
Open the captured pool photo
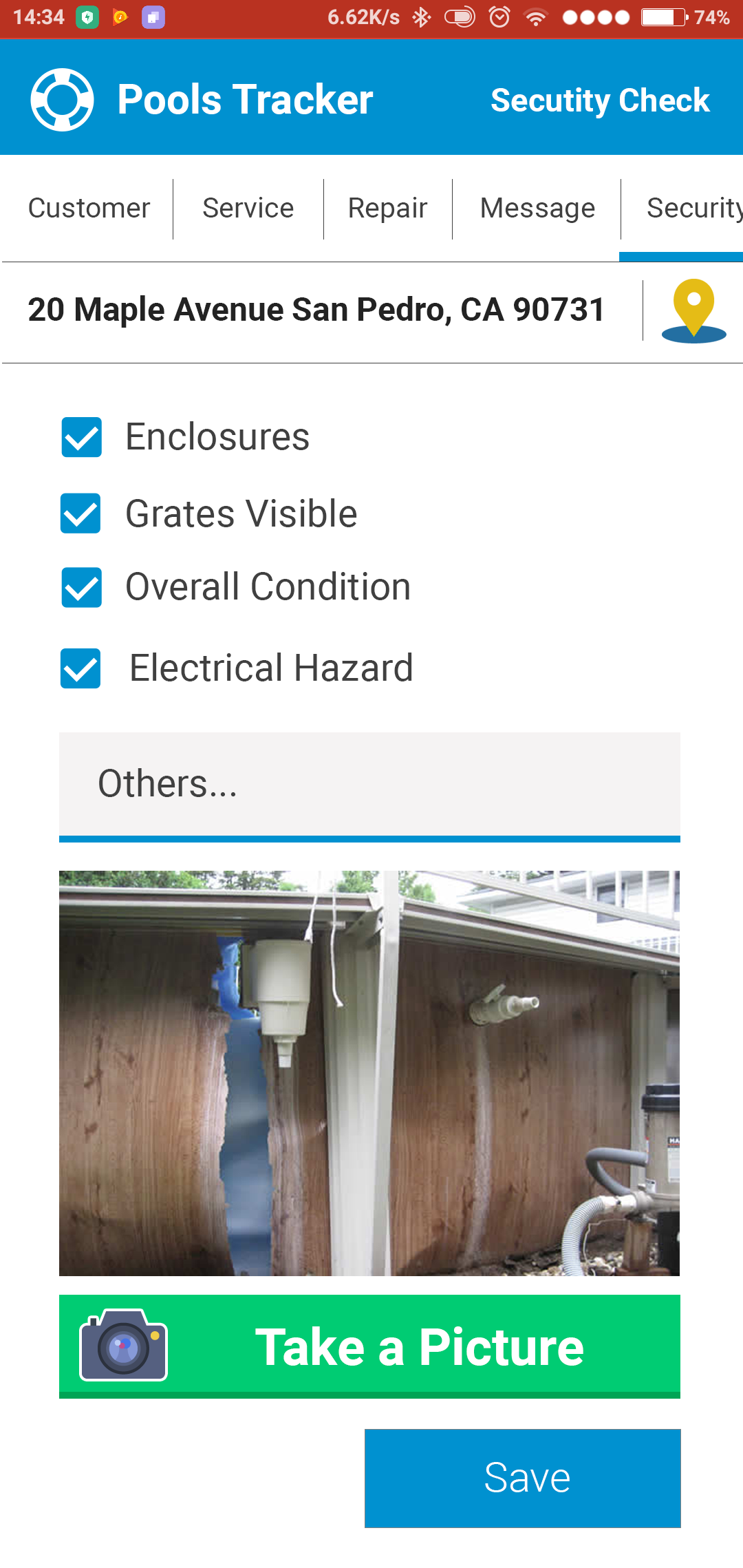(x=369, y=1073)
